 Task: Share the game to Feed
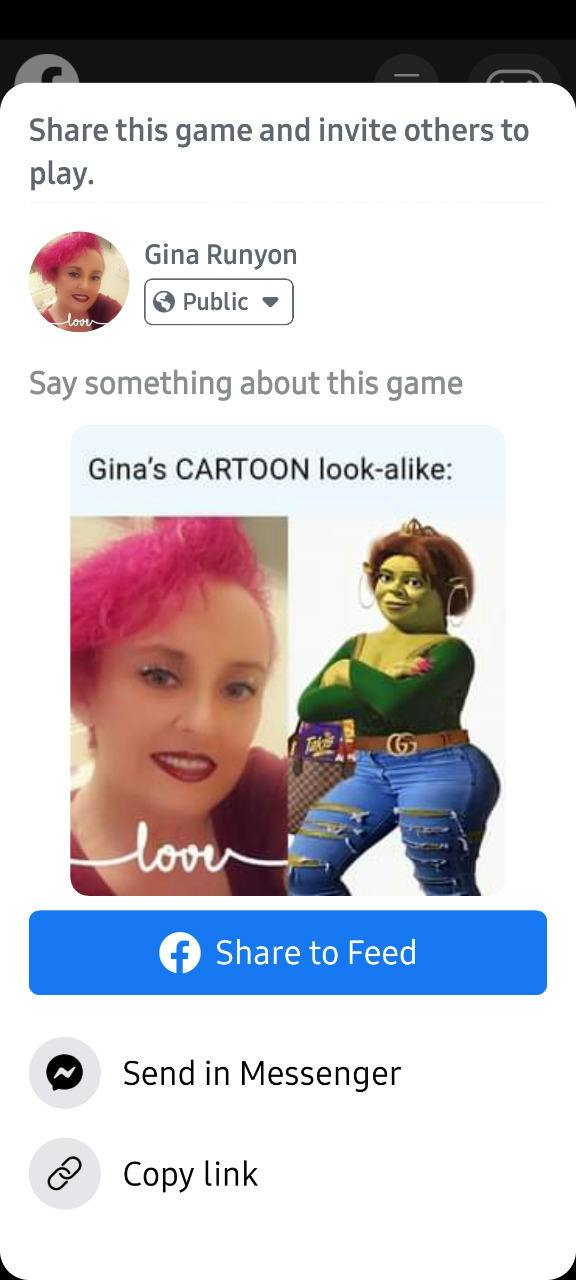tap(288, 952)
